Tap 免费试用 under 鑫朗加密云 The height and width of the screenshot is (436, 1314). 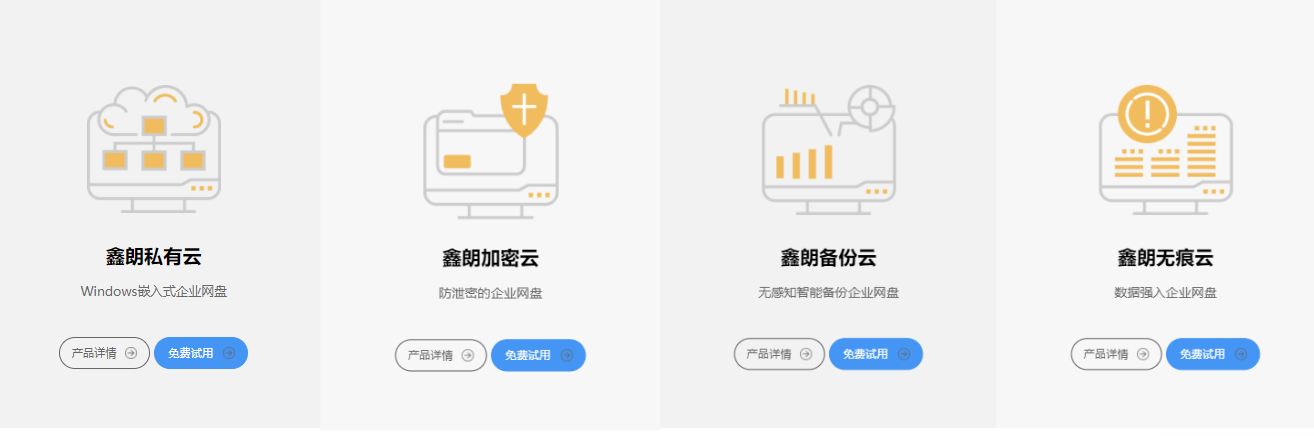538,355
